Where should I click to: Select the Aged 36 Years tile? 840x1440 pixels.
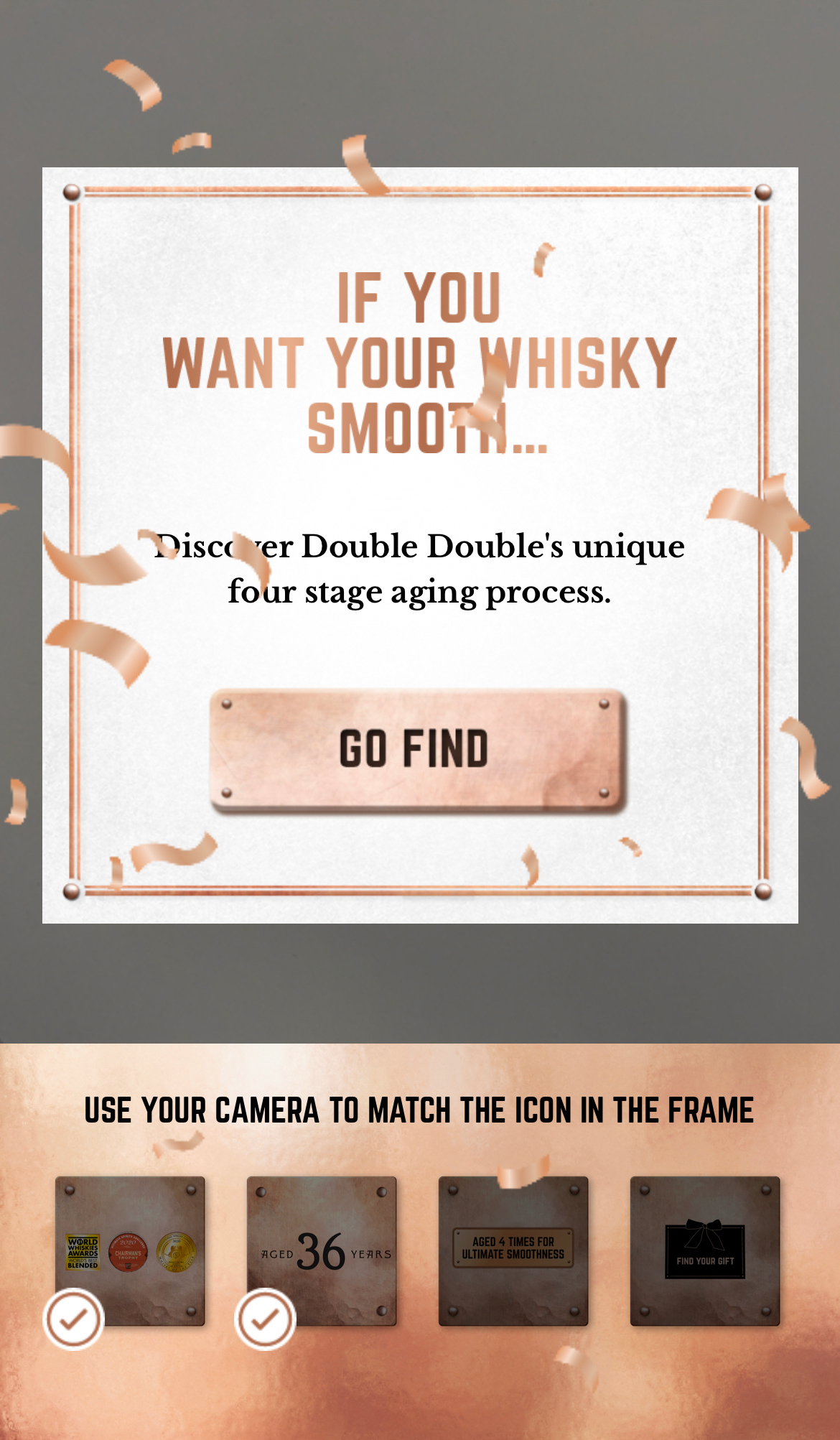322,1251
